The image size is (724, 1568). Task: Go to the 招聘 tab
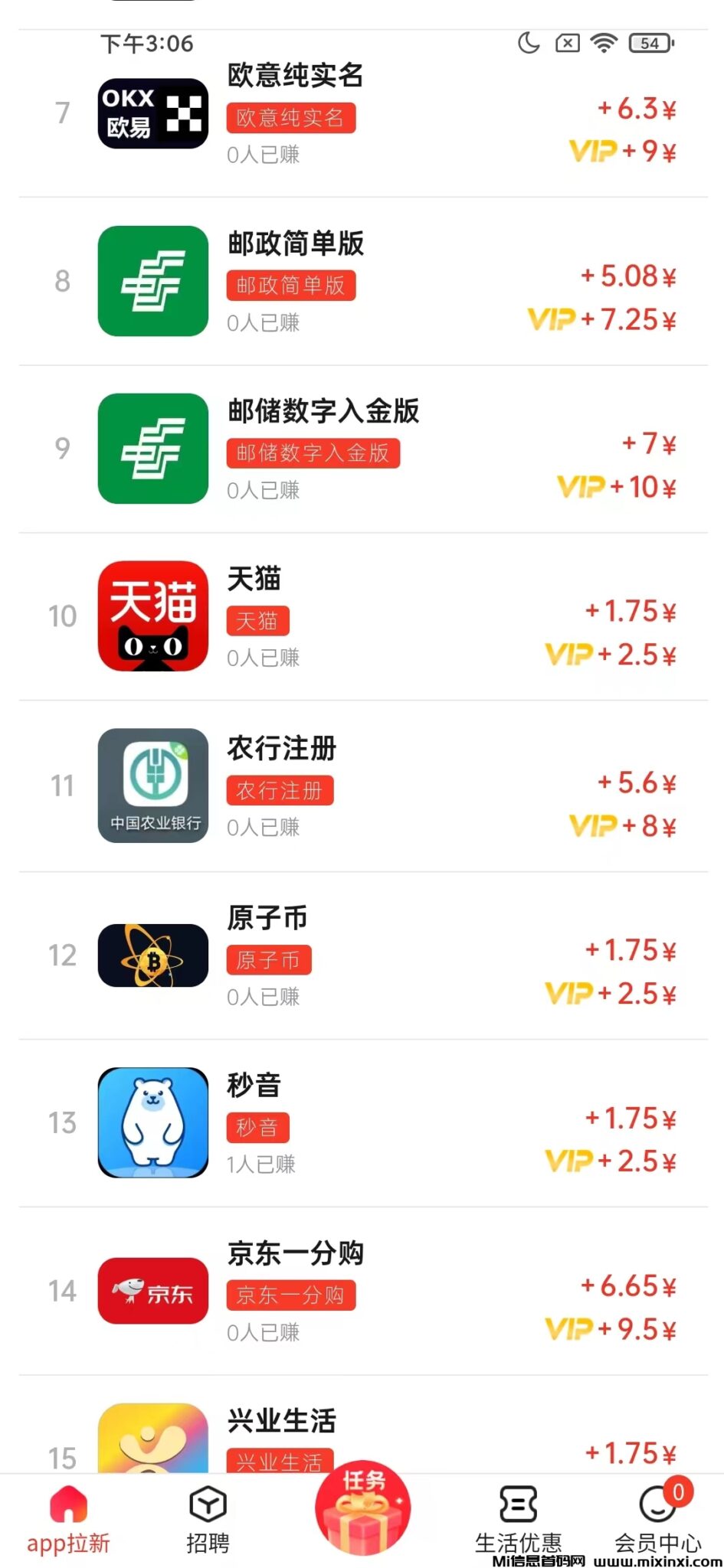pos(208,1519)
